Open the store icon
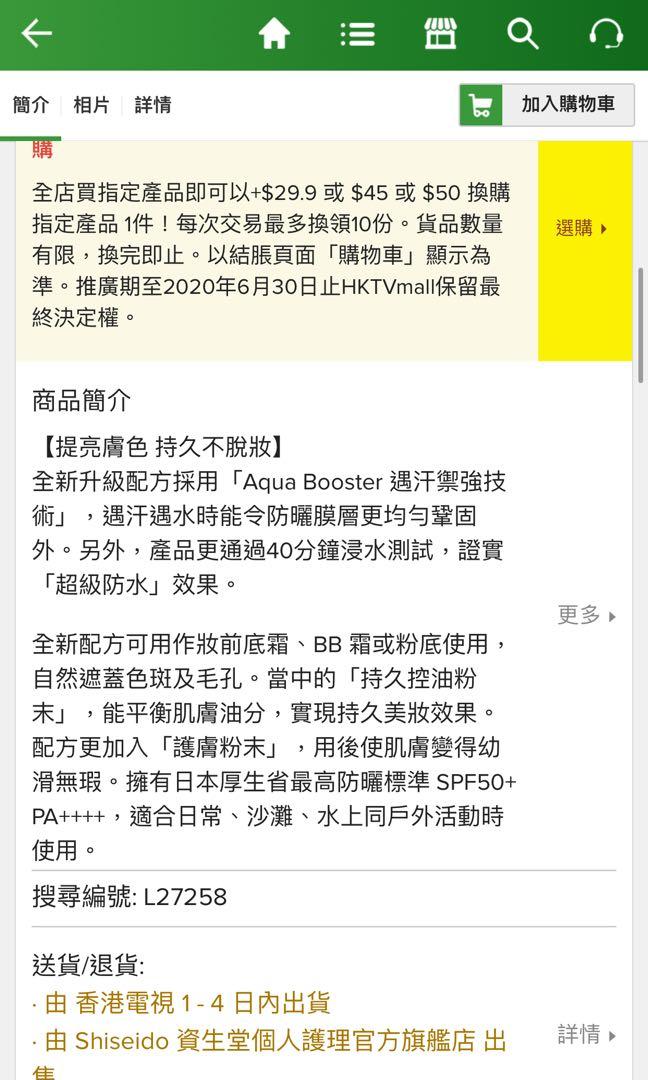This screenshot has height=1080, width=648. (x=440, y=34)
